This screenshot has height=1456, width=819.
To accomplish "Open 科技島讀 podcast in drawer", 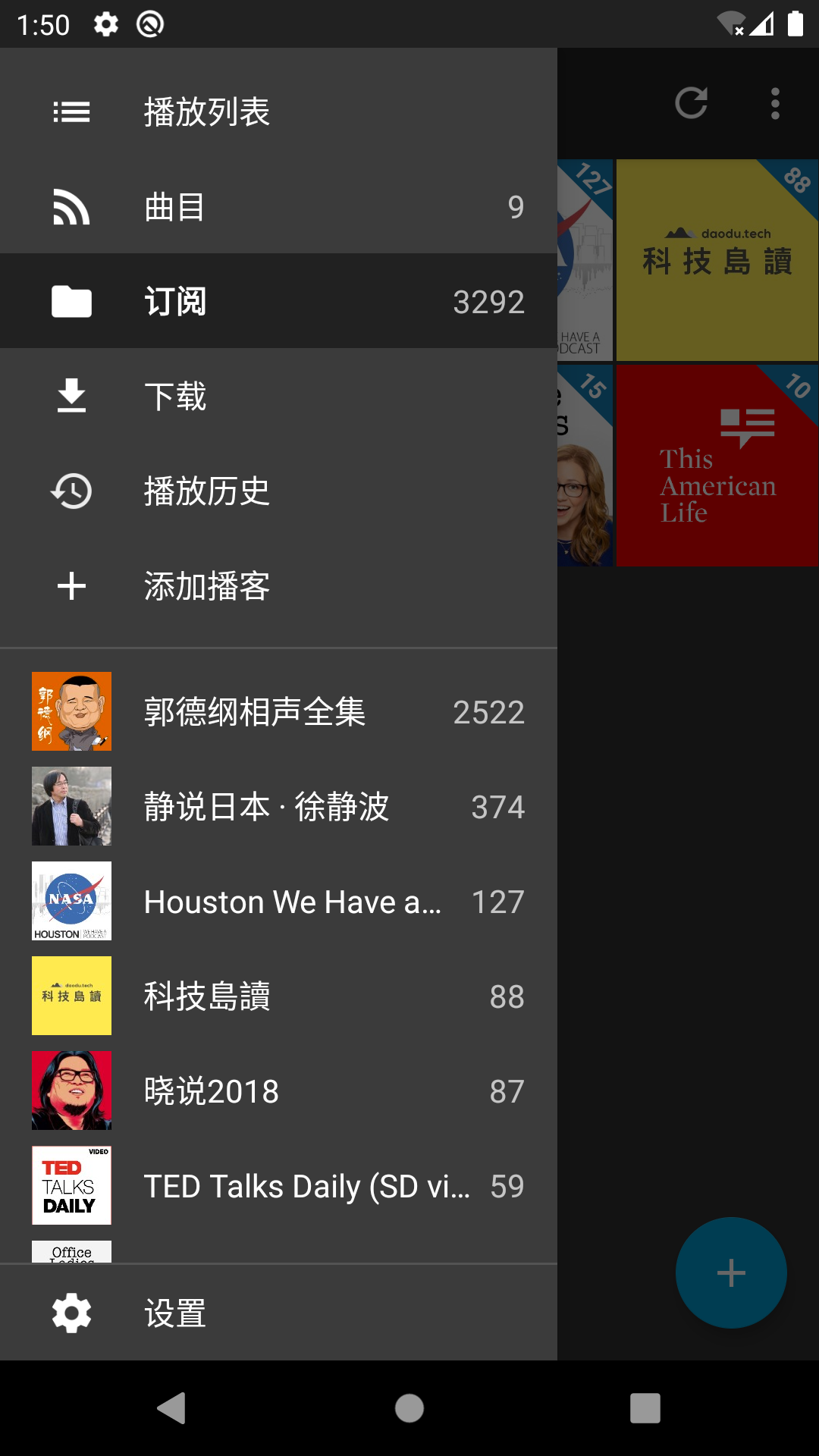I will point(278,996).
